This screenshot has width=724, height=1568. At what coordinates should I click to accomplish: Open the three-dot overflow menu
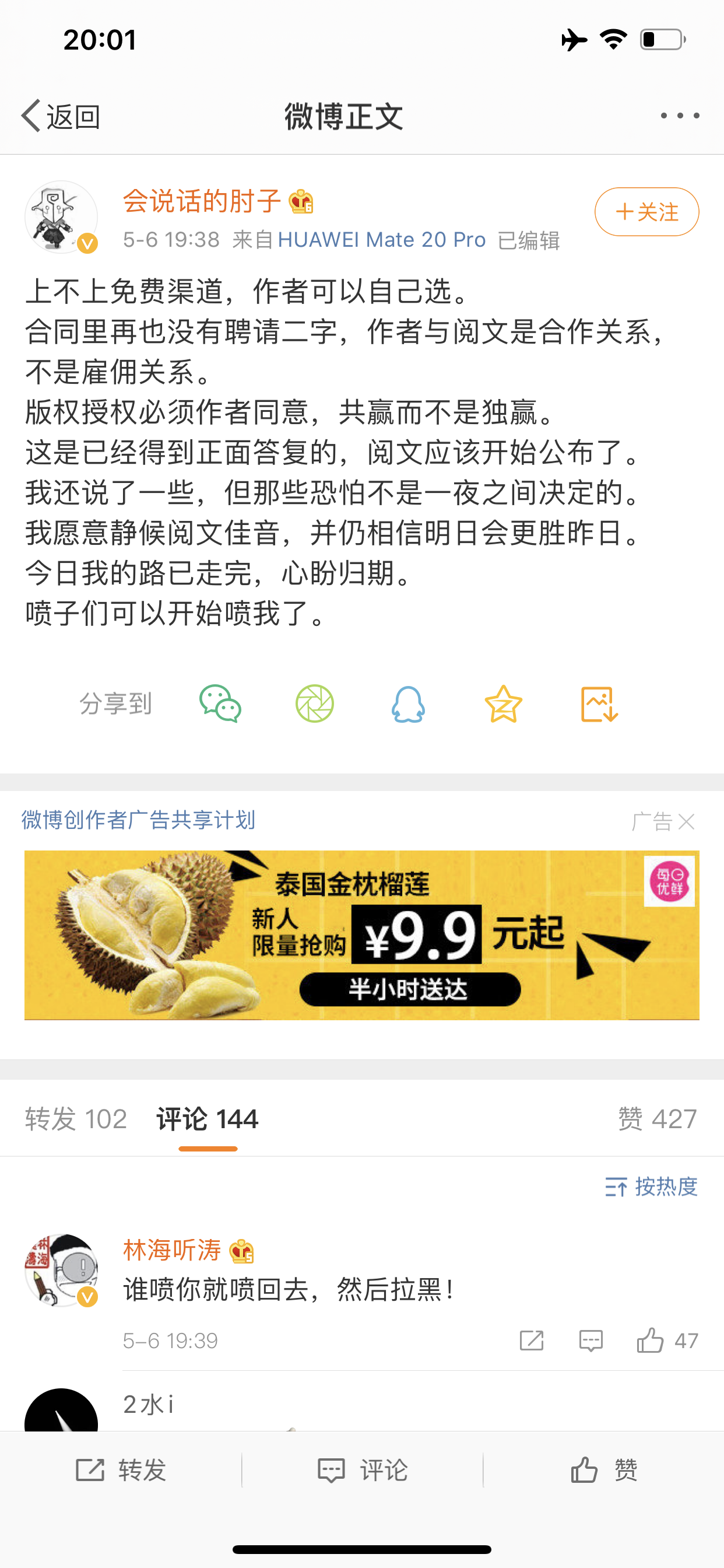click(680, 116)
